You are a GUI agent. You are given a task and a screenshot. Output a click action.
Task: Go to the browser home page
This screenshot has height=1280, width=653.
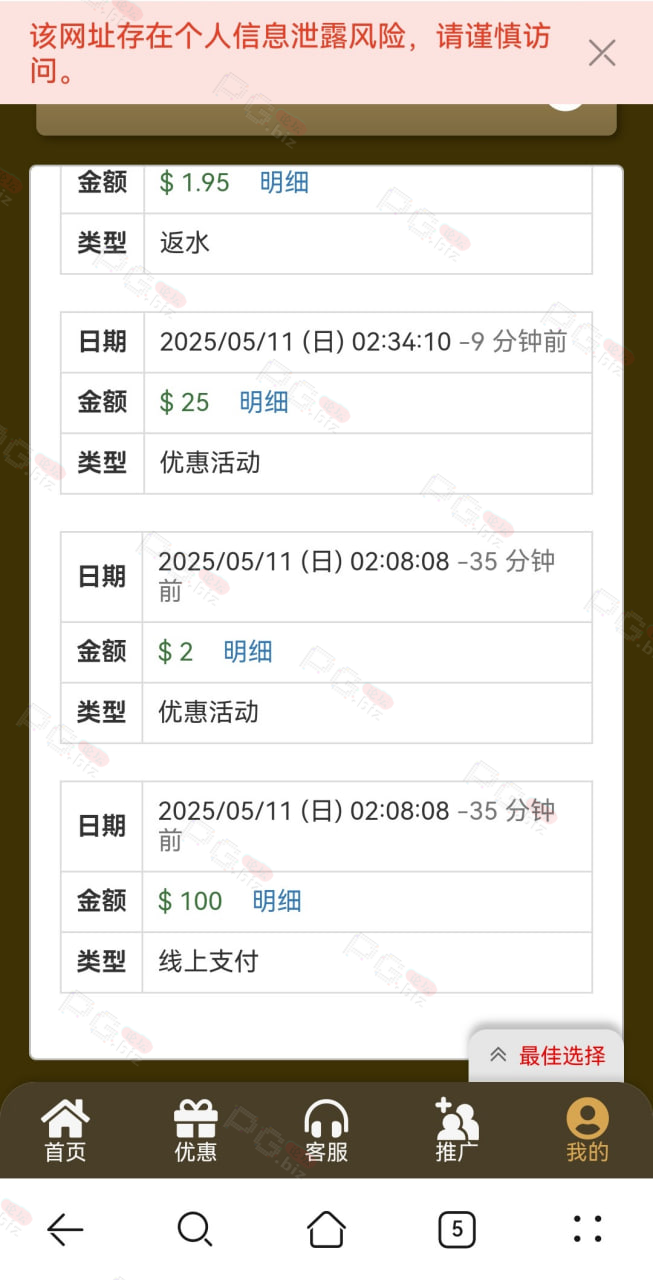point(326,1229)
